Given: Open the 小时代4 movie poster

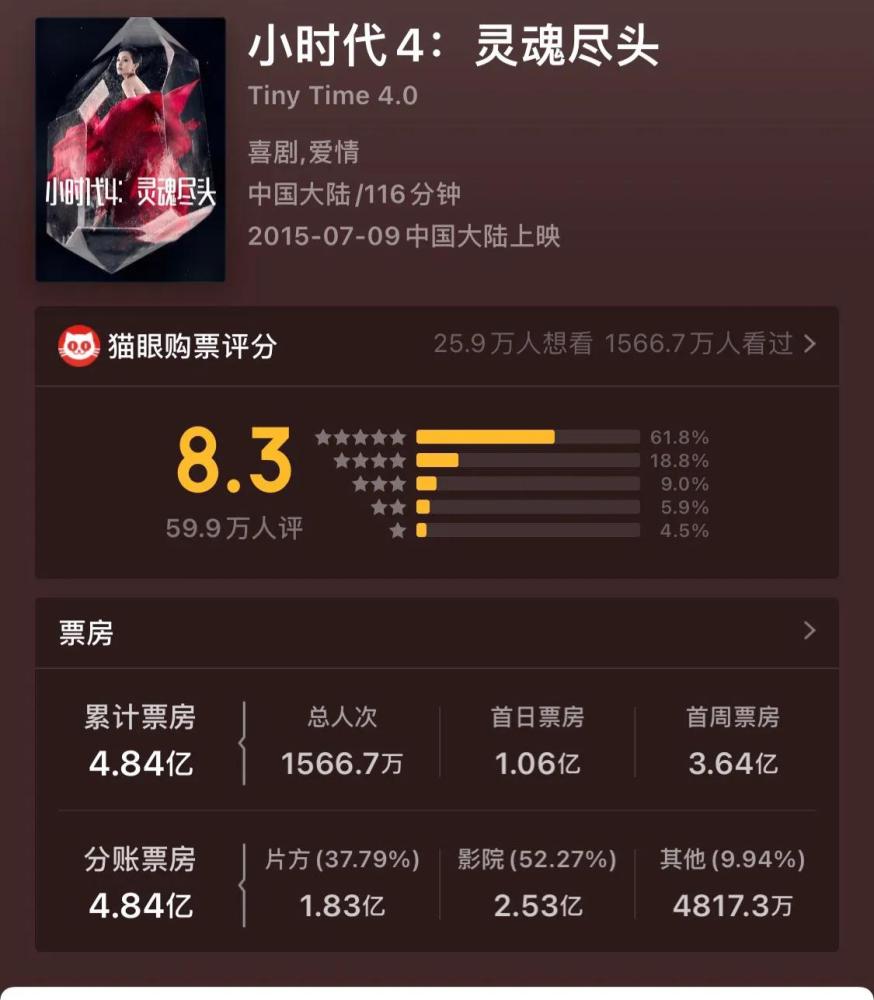Looking at the screenshot, I should click(130, 149).
